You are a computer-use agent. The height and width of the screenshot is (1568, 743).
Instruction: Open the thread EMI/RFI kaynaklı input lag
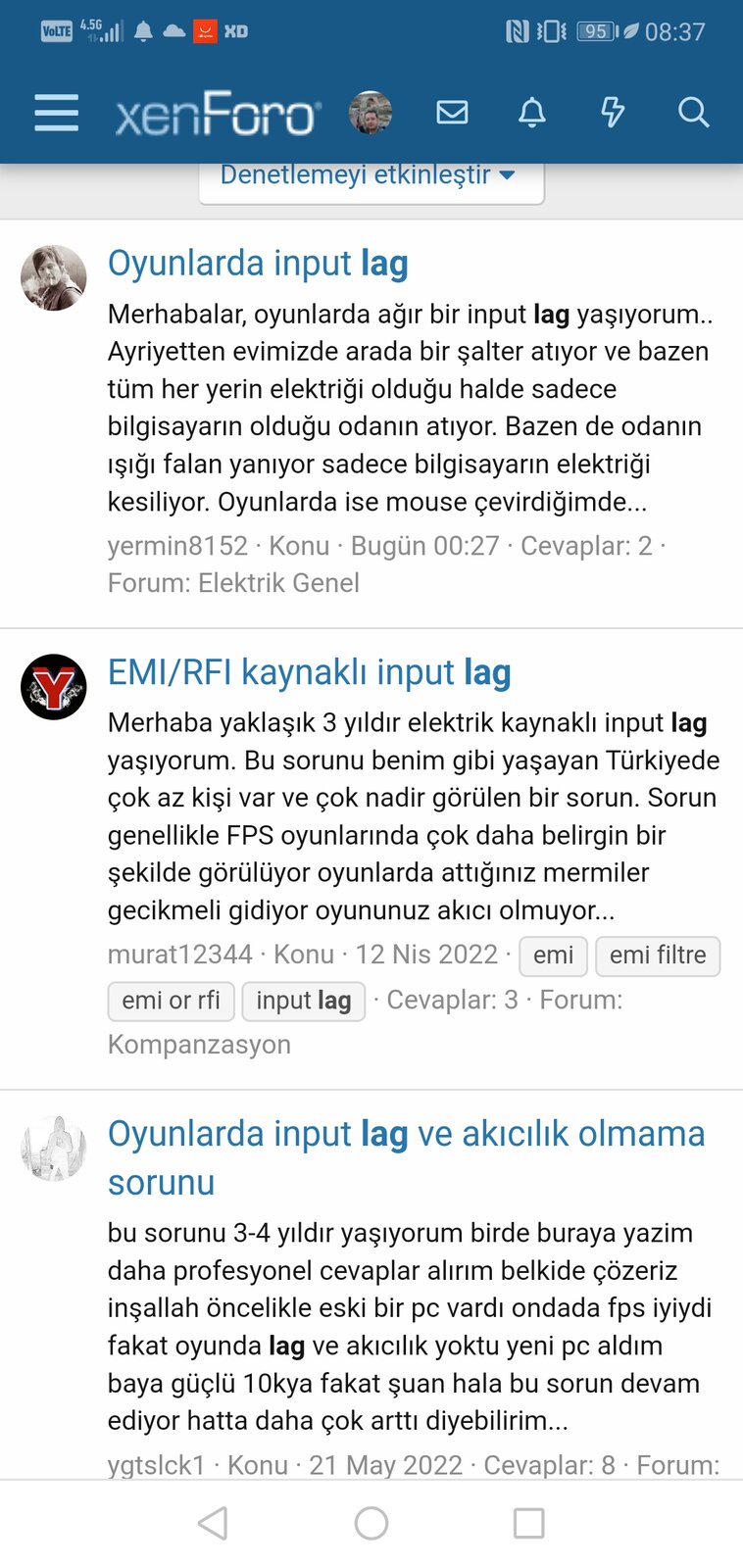point(310,672)
